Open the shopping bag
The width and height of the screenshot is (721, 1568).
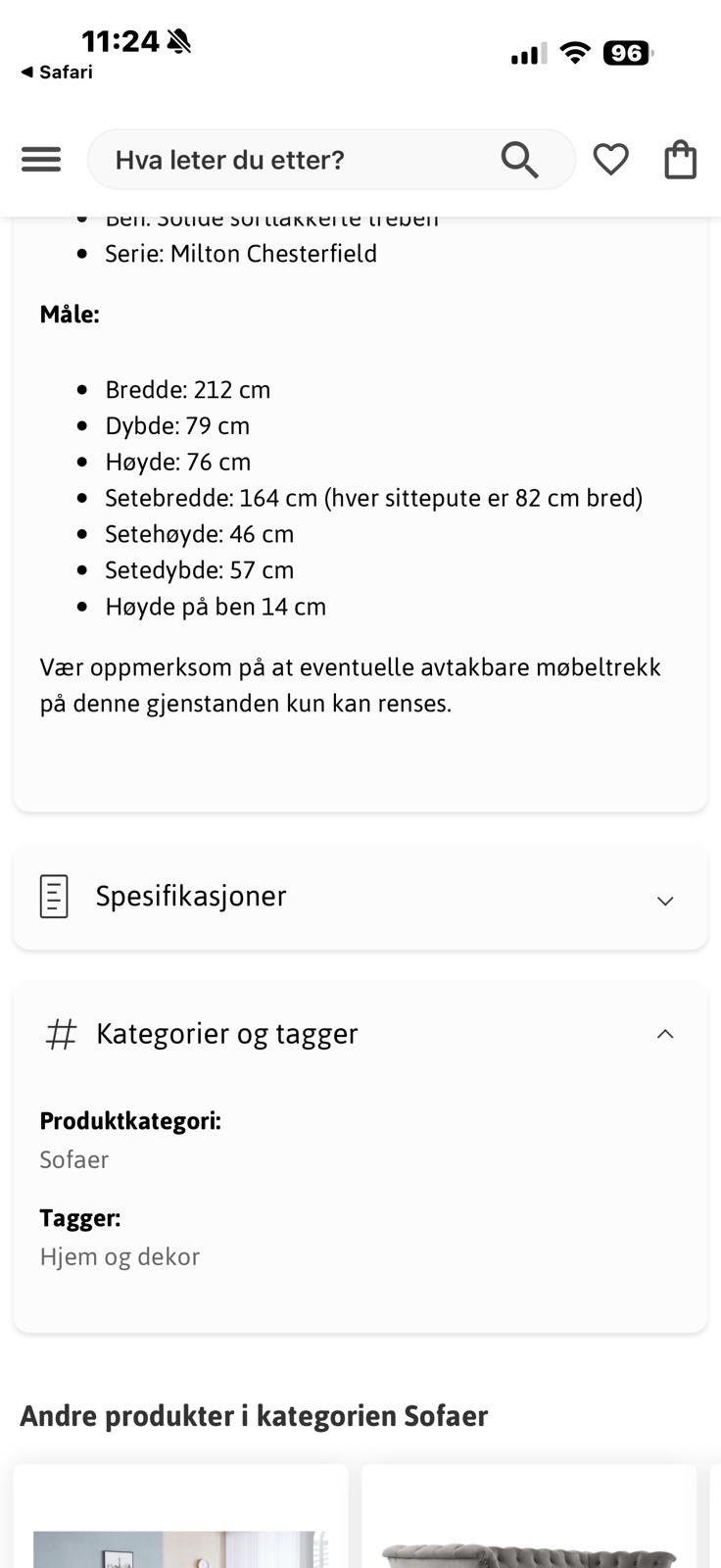point(680,159)
